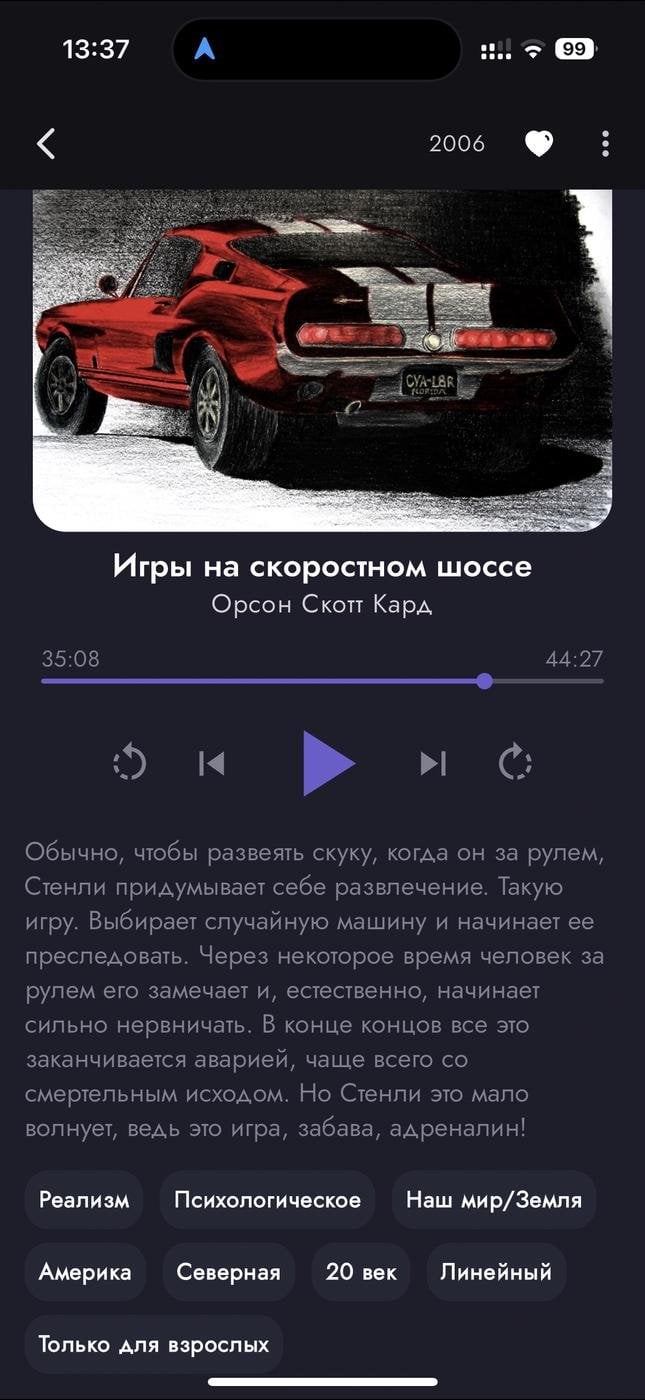The height and width of the screenshot is (1400, 645).
Task: Open the Только для взрослых tag
Action: pos(154,1344)
